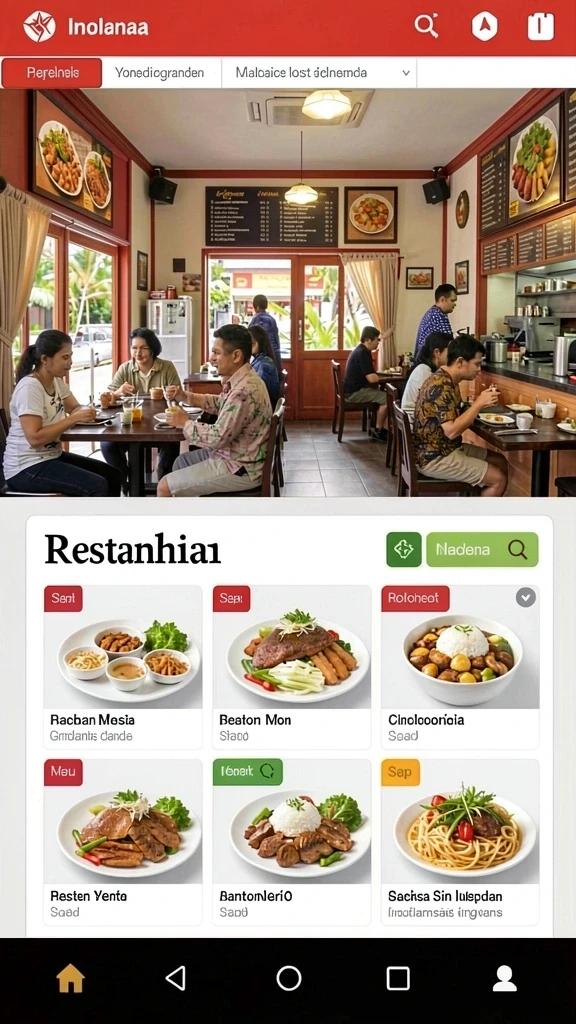Screen dimensions: 576x1024
Task: Open the Racban Mesia dish card
Action: click(x=123, y=667)
